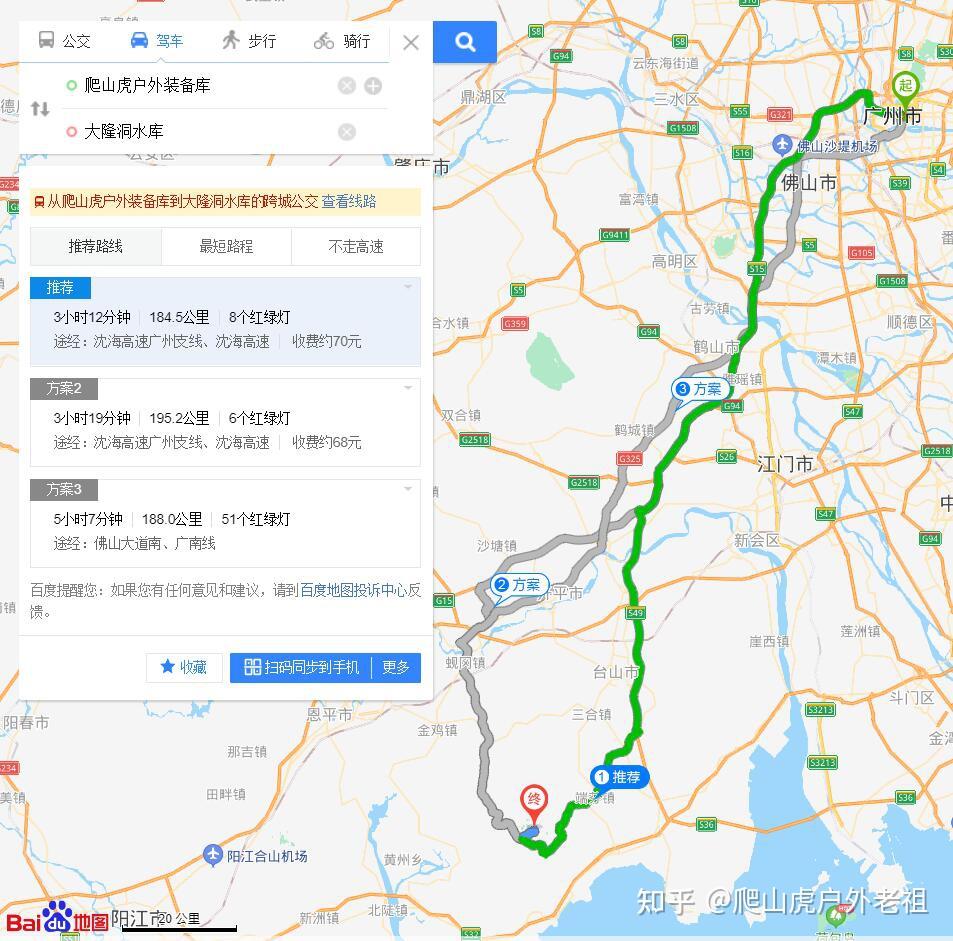Screen dimensions: 953x941
Task: Clear the starting point field
Action: pyautogui.click(x=347, y=86)
